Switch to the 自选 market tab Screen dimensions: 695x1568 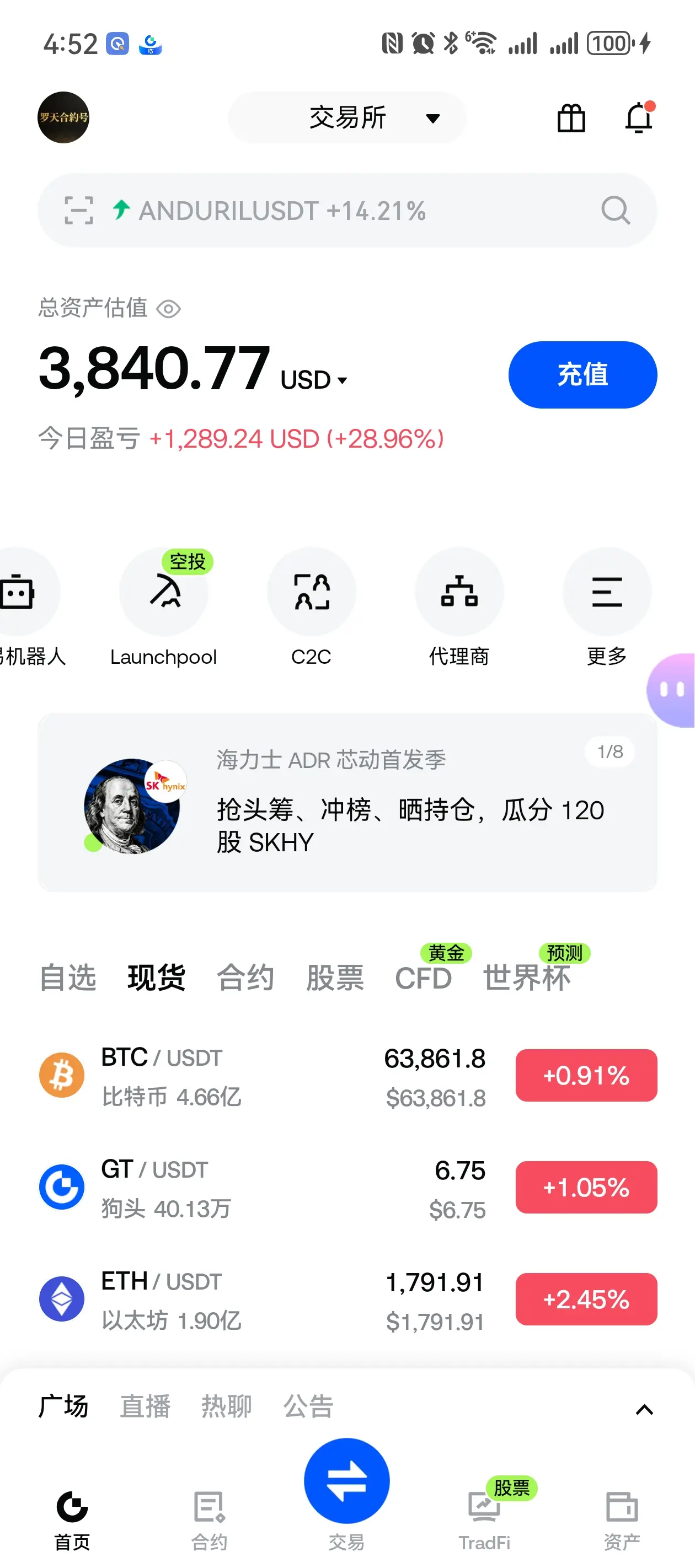tap(68, 978)
